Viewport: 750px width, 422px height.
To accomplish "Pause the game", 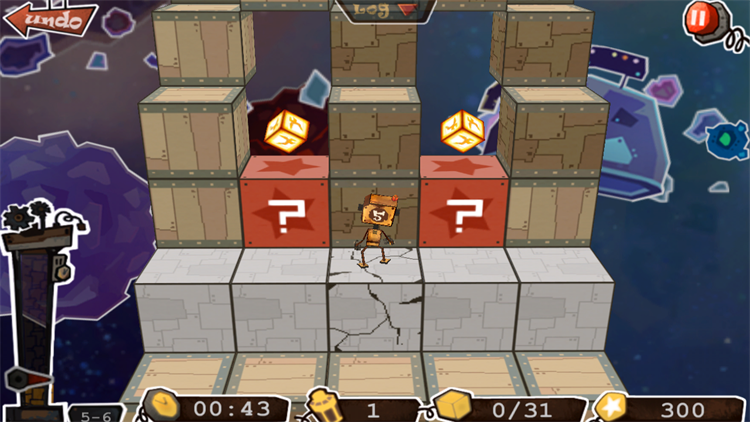I will click(701, 18).
